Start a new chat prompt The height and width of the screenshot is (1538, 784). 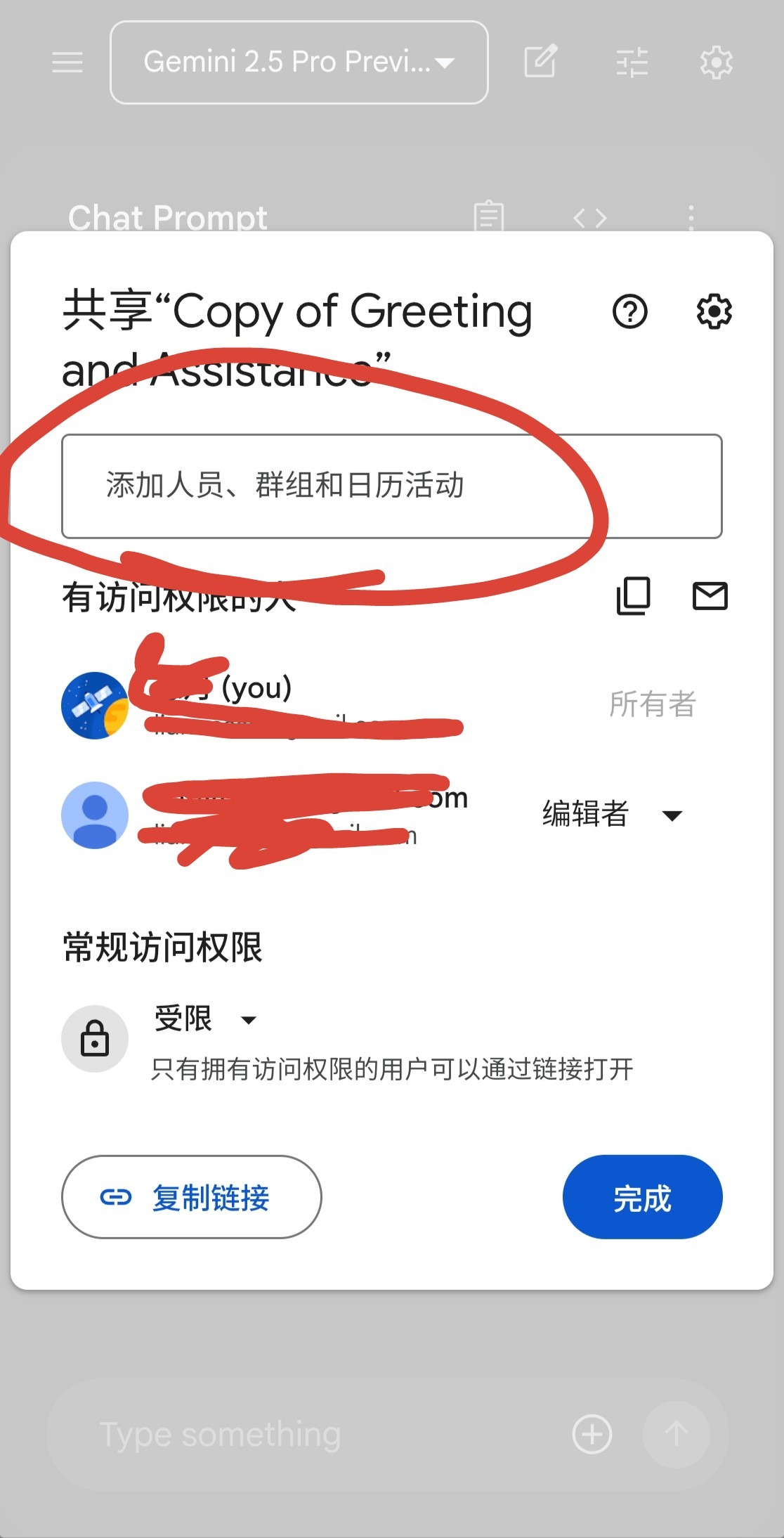(x=541, y=62)
